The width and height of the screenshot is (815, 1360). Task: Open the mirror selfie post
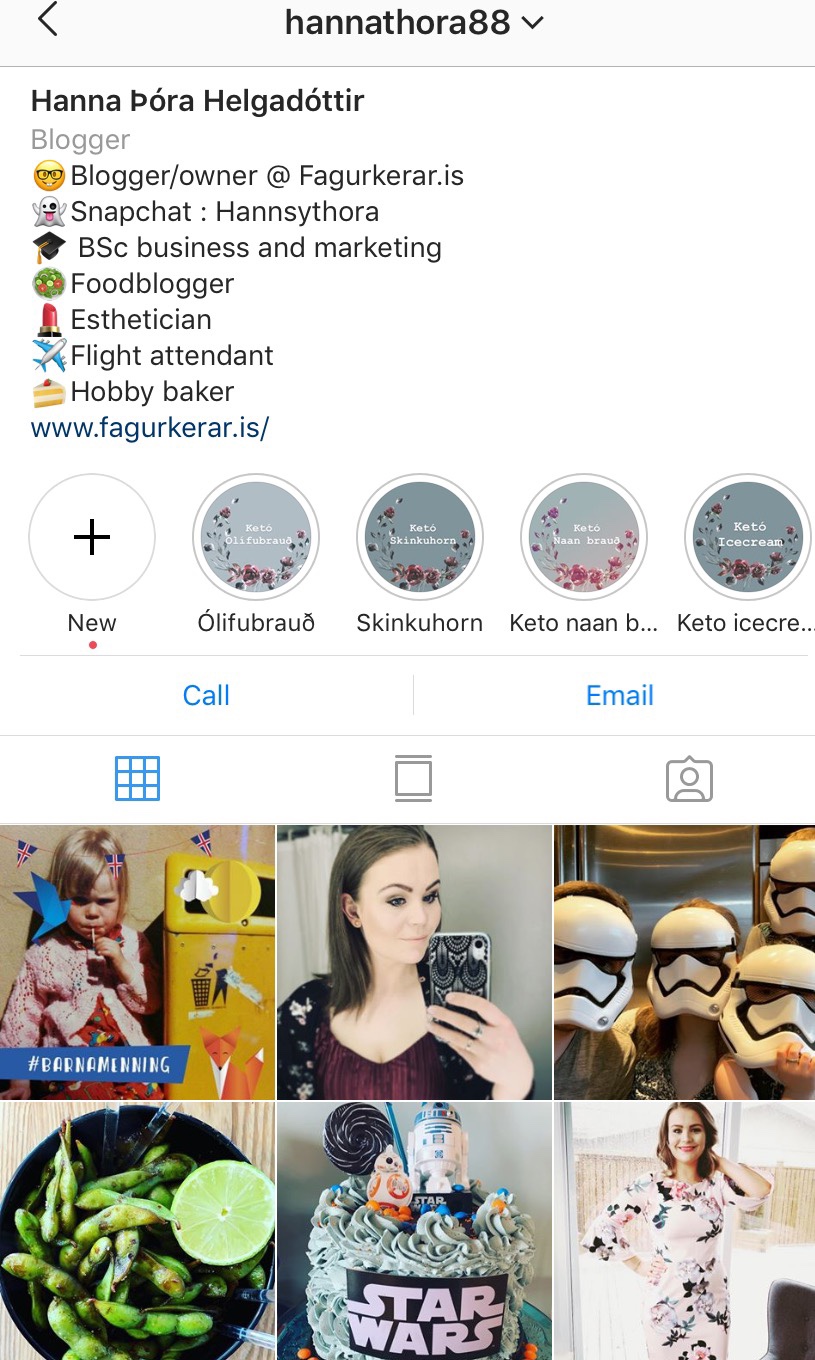coord(414,962)
